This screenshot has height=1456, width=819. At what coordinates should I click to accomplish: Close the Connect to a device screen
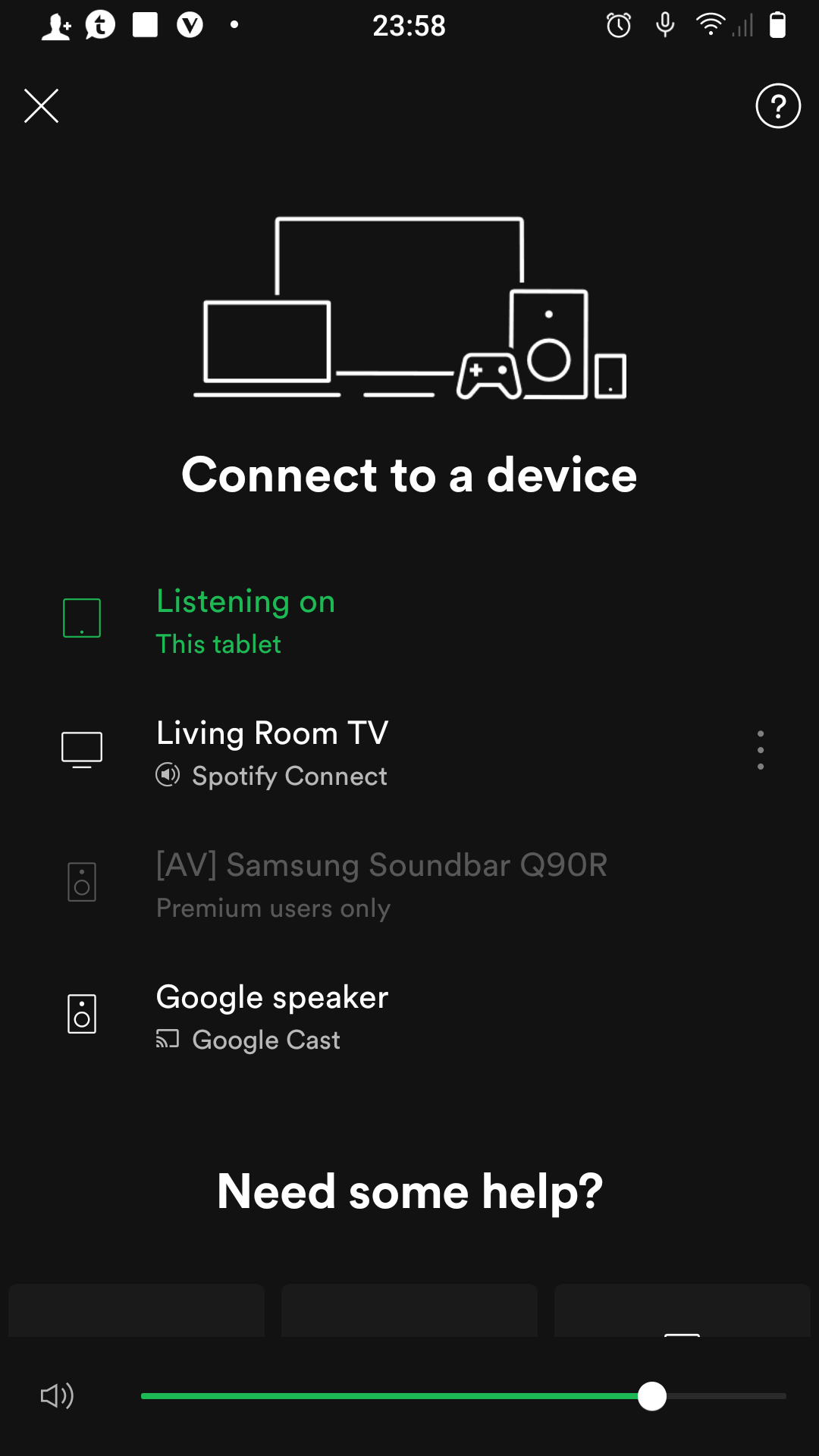(41, 105)
